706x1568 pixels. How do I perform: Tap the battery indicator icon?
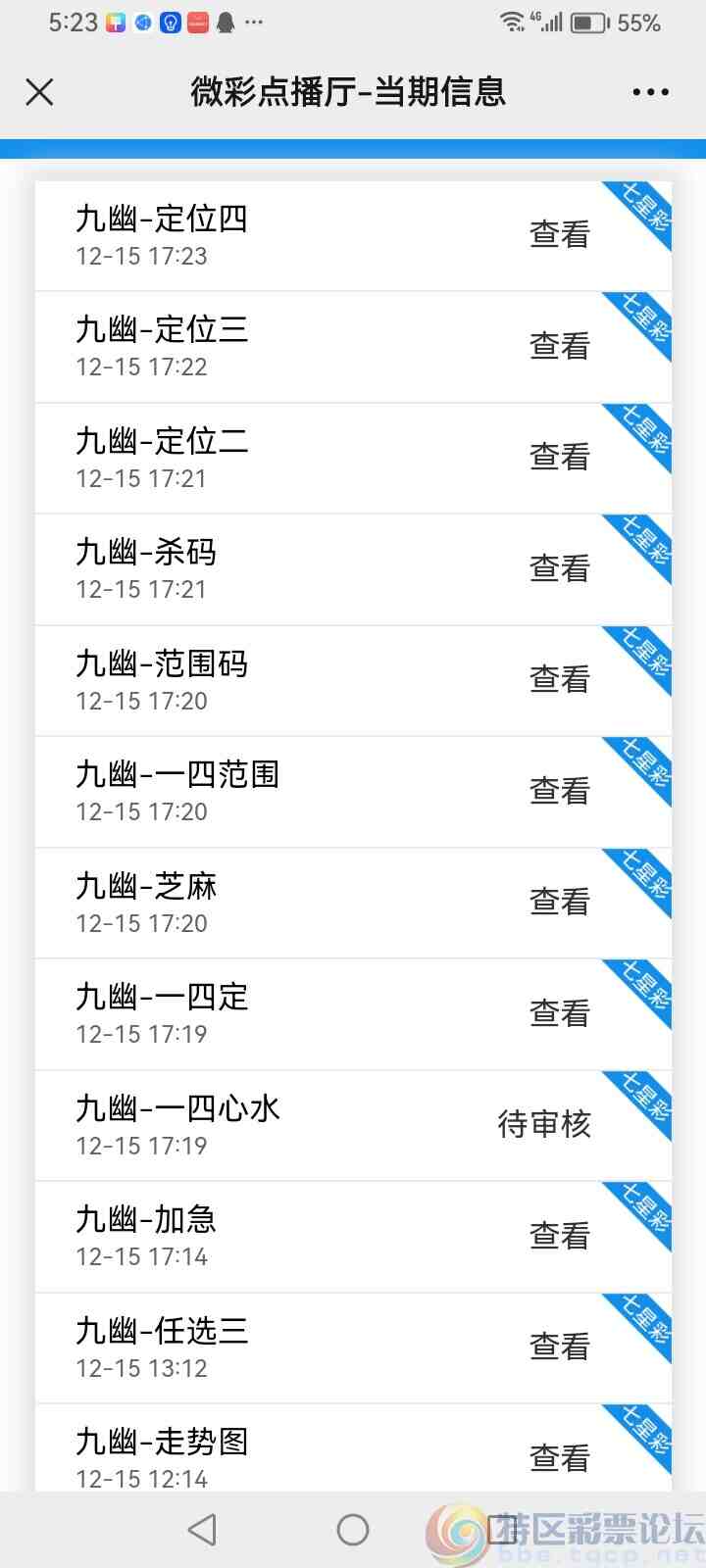pyautogui.click(x=588, y=24)
